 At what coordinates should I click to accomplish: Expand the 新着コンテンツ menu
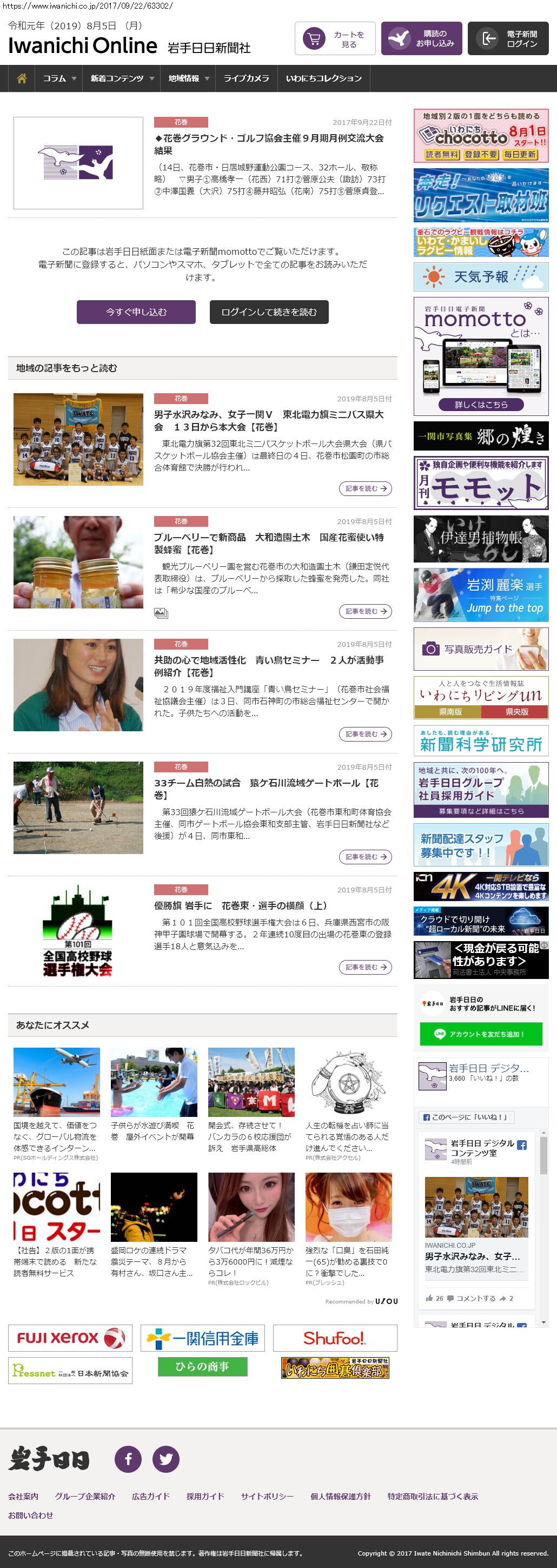pyautogui.click(x=122, y=78)
